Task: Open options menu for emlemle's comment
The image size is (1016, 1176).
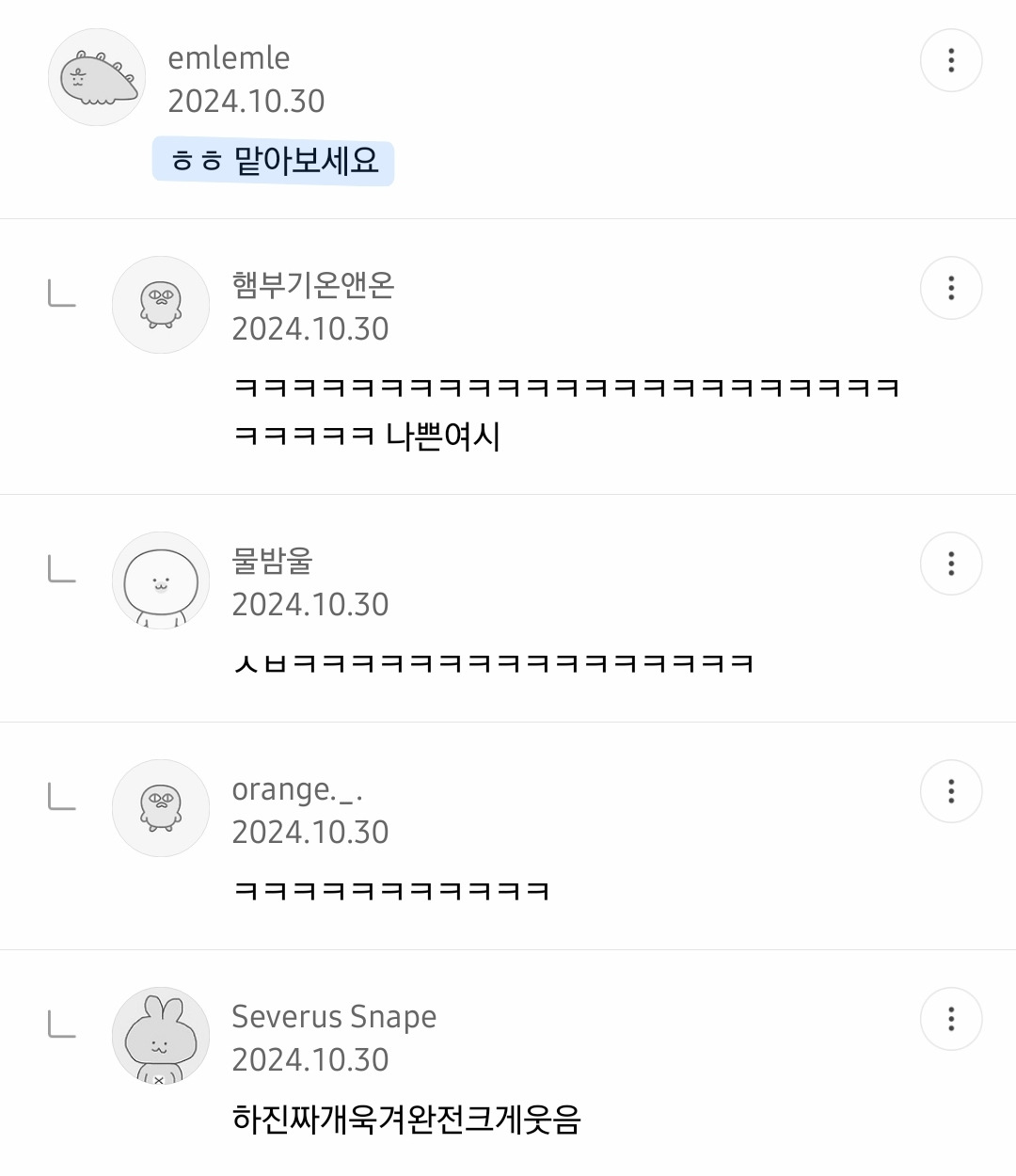Action: 951,60
